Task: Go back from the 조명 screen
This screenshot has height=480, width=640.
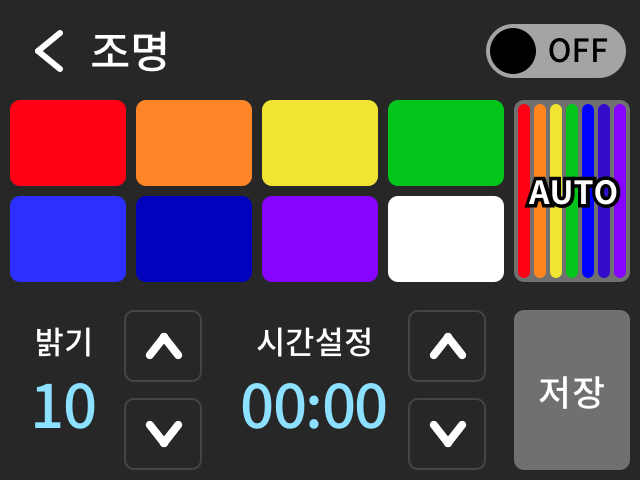Action: click(49, 51)
